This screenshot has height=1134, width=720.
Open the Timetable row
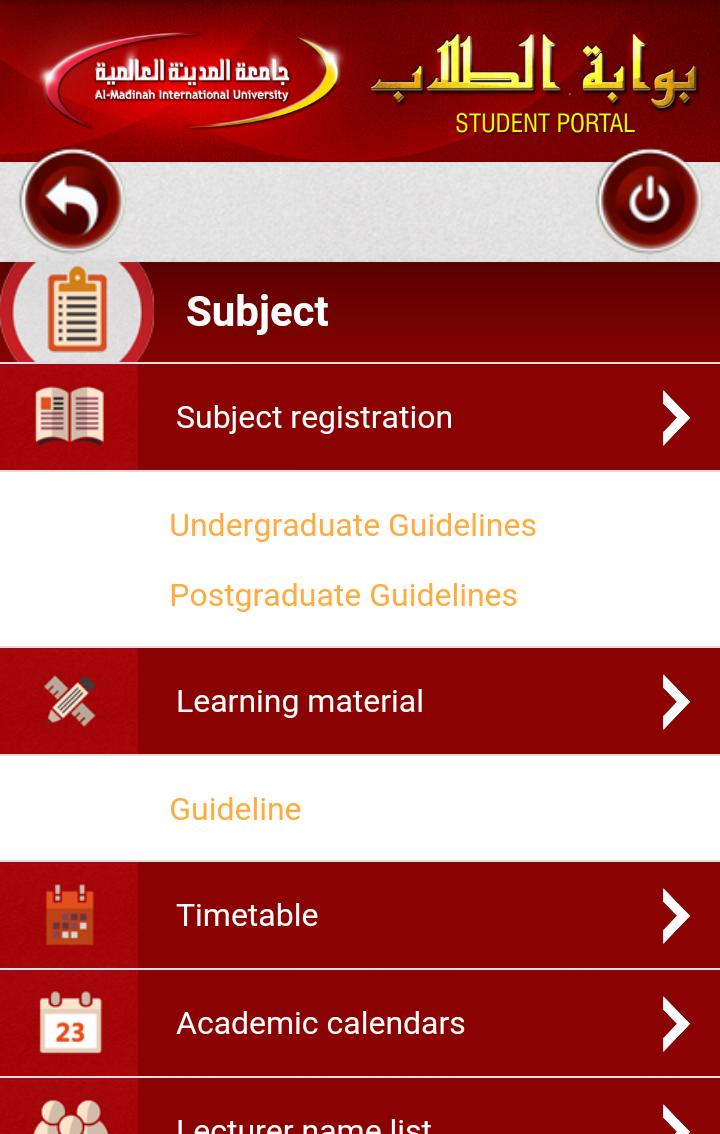click(360, 915)
